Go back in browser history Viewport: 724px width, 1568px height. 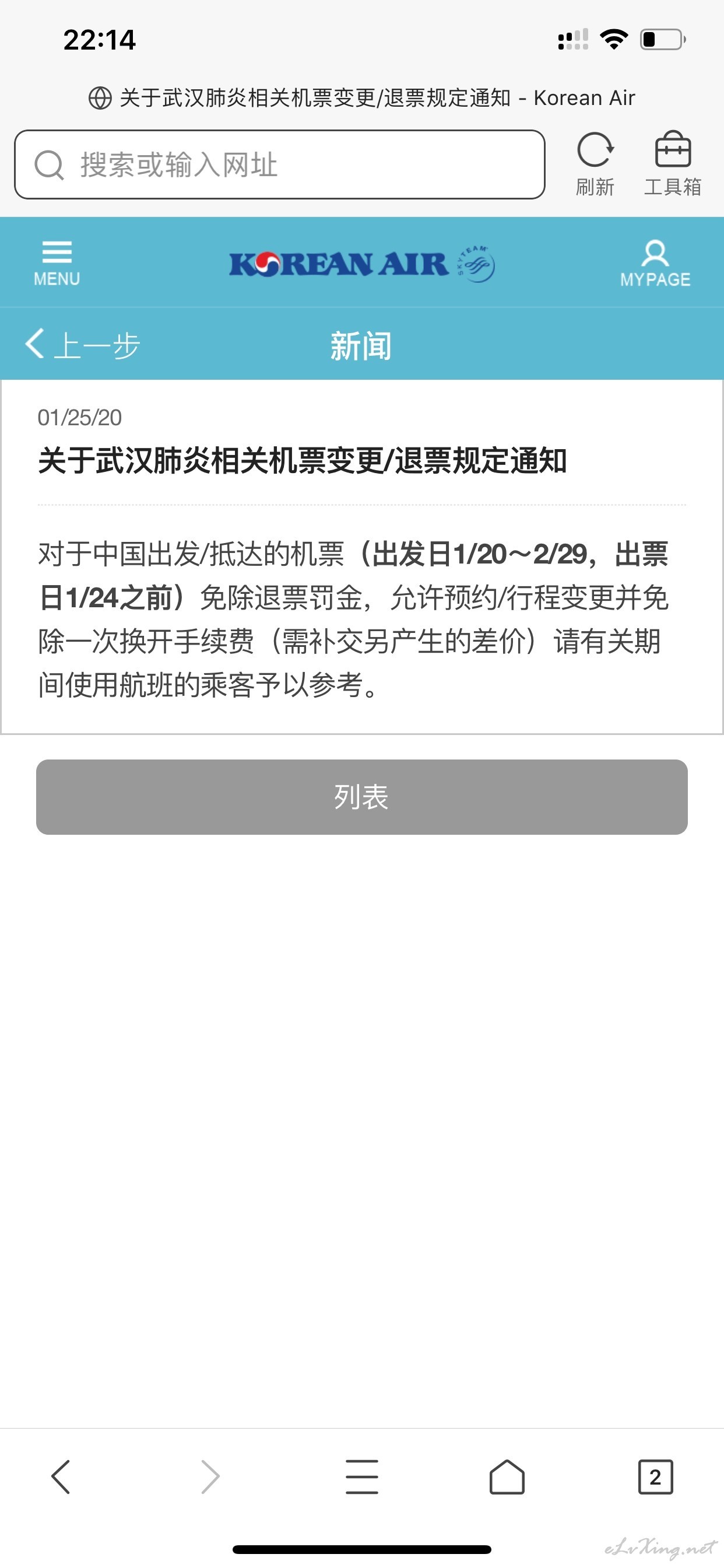(x=61, y=1476)
